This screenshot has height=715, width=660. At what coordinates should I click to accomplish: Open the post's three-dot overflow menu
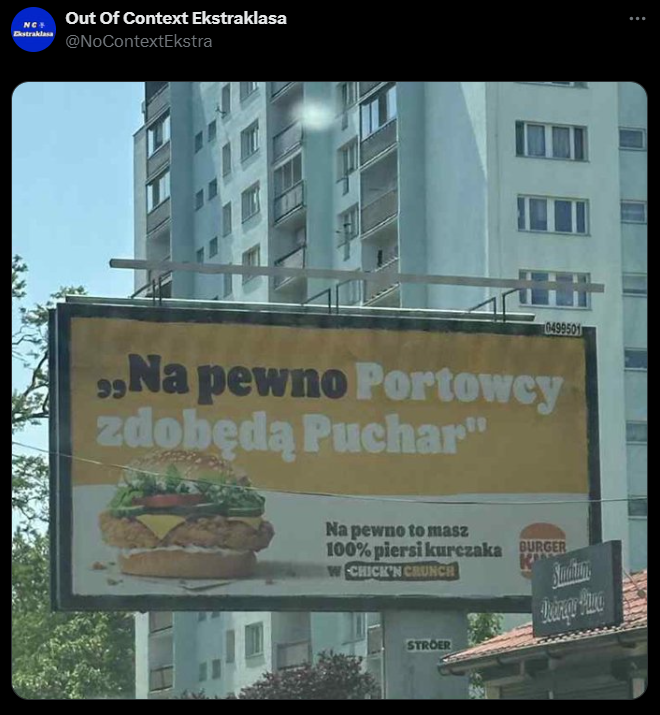point(637,19)
